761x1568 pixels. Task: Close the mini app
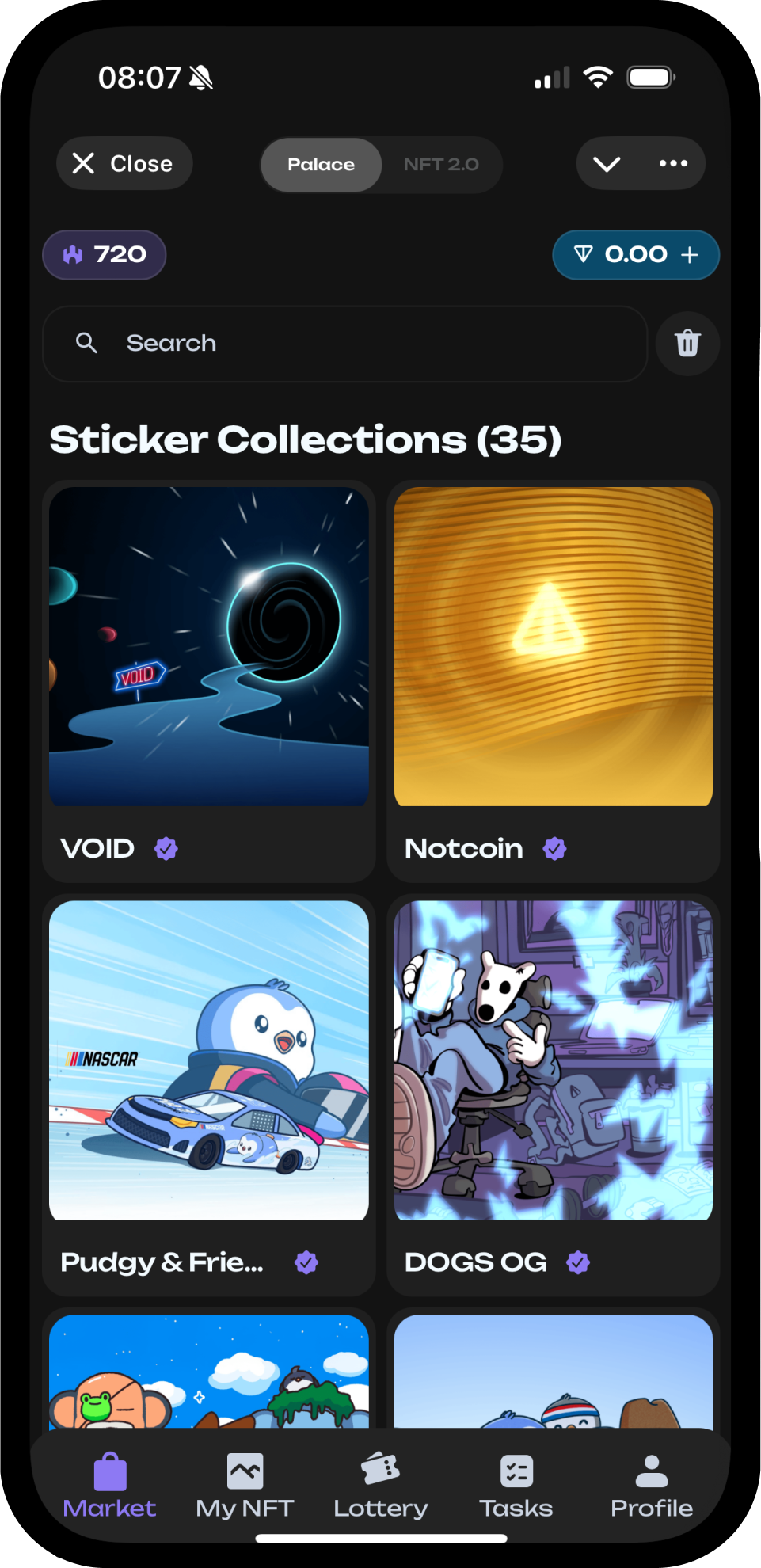click(124, 163)
